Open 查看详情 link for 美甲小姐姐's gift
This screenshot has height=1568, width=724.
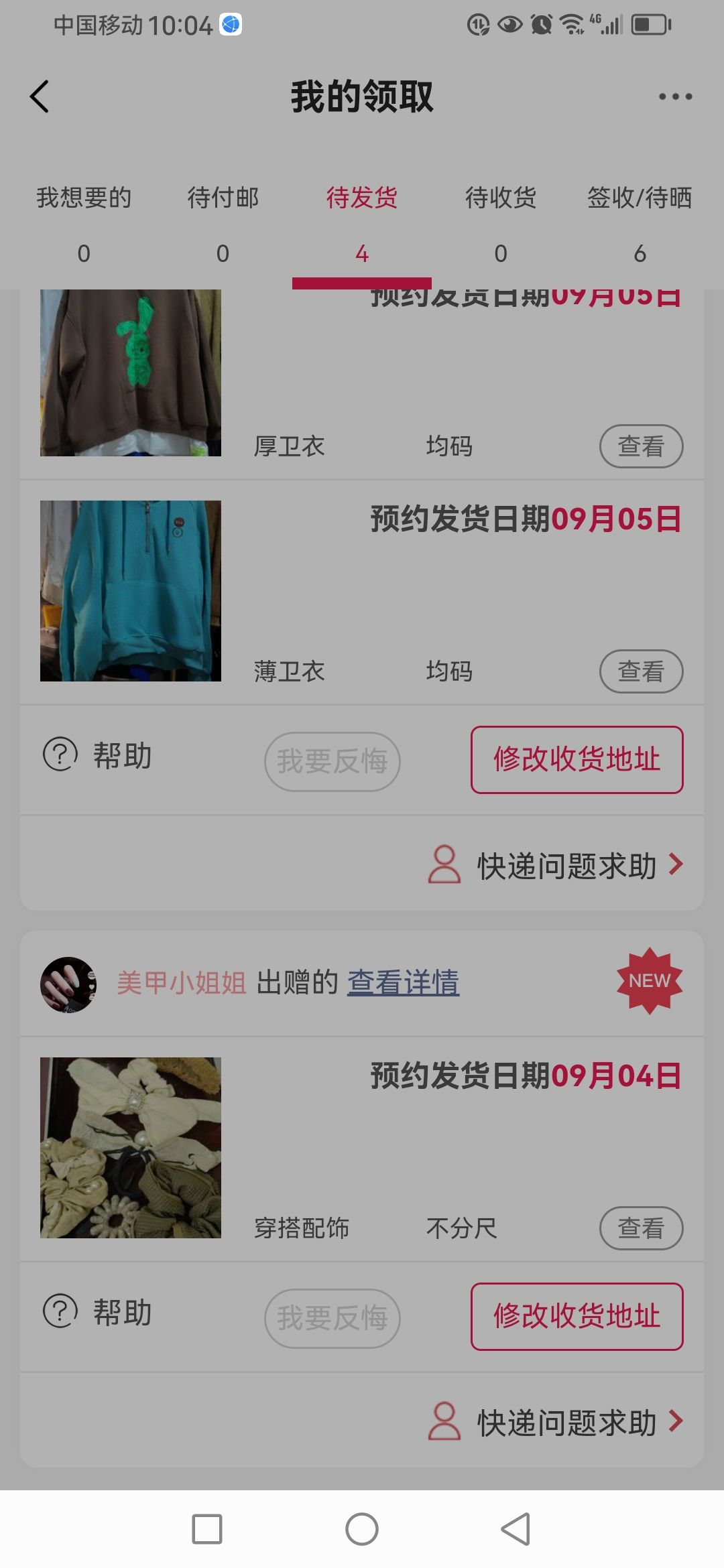pos(403,983)
